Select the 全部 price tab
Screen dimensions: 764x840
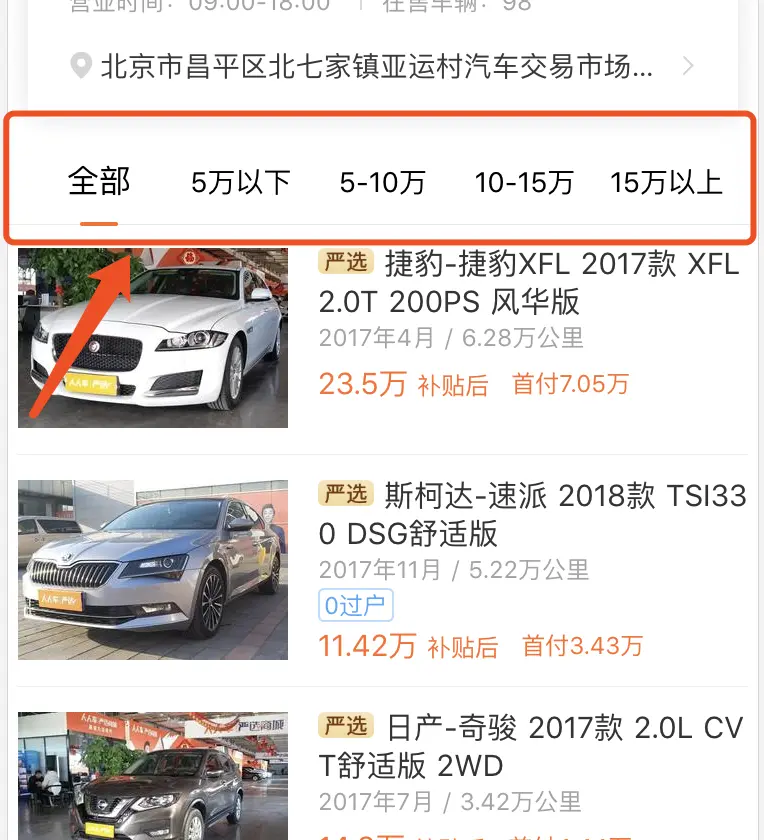[99, 182]
